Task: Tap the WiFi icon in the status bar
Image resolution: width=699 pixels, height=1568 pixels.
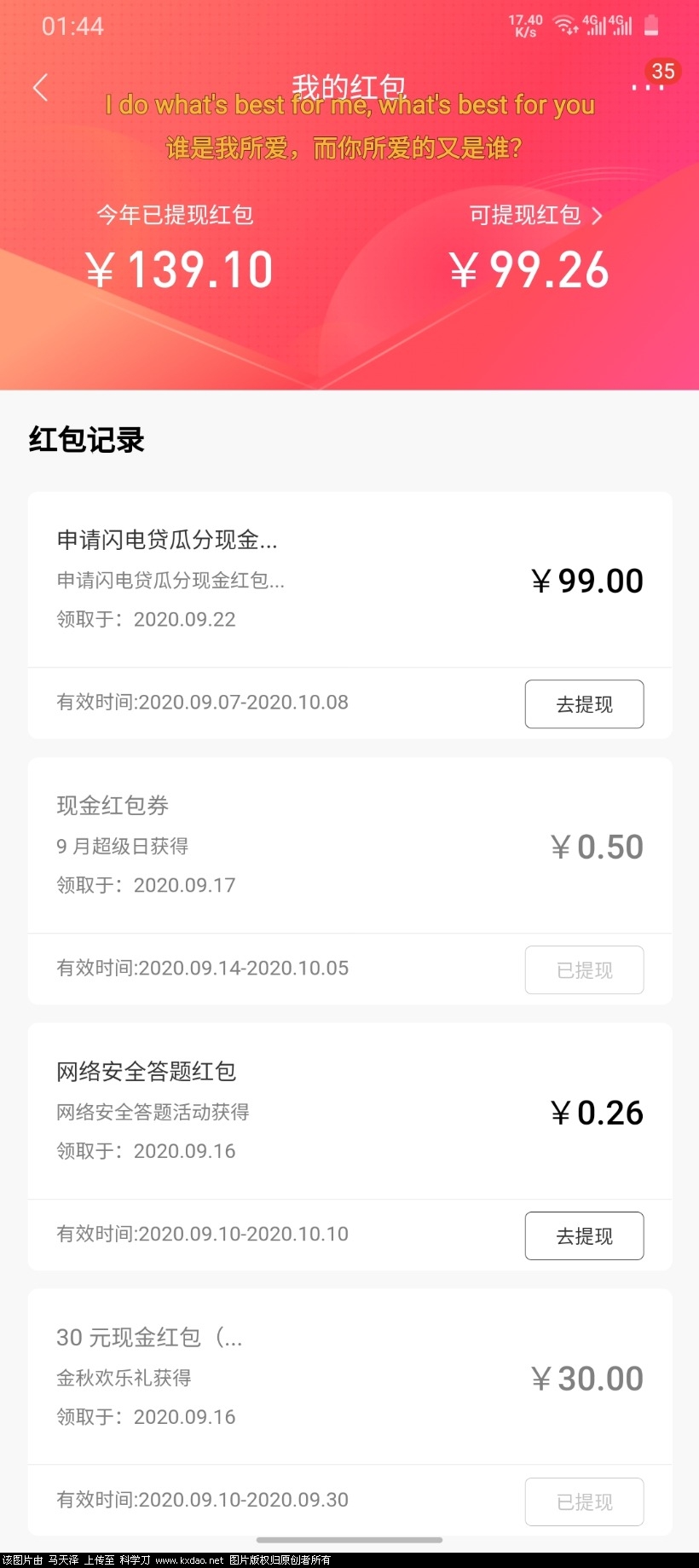Action: (563, 25)
